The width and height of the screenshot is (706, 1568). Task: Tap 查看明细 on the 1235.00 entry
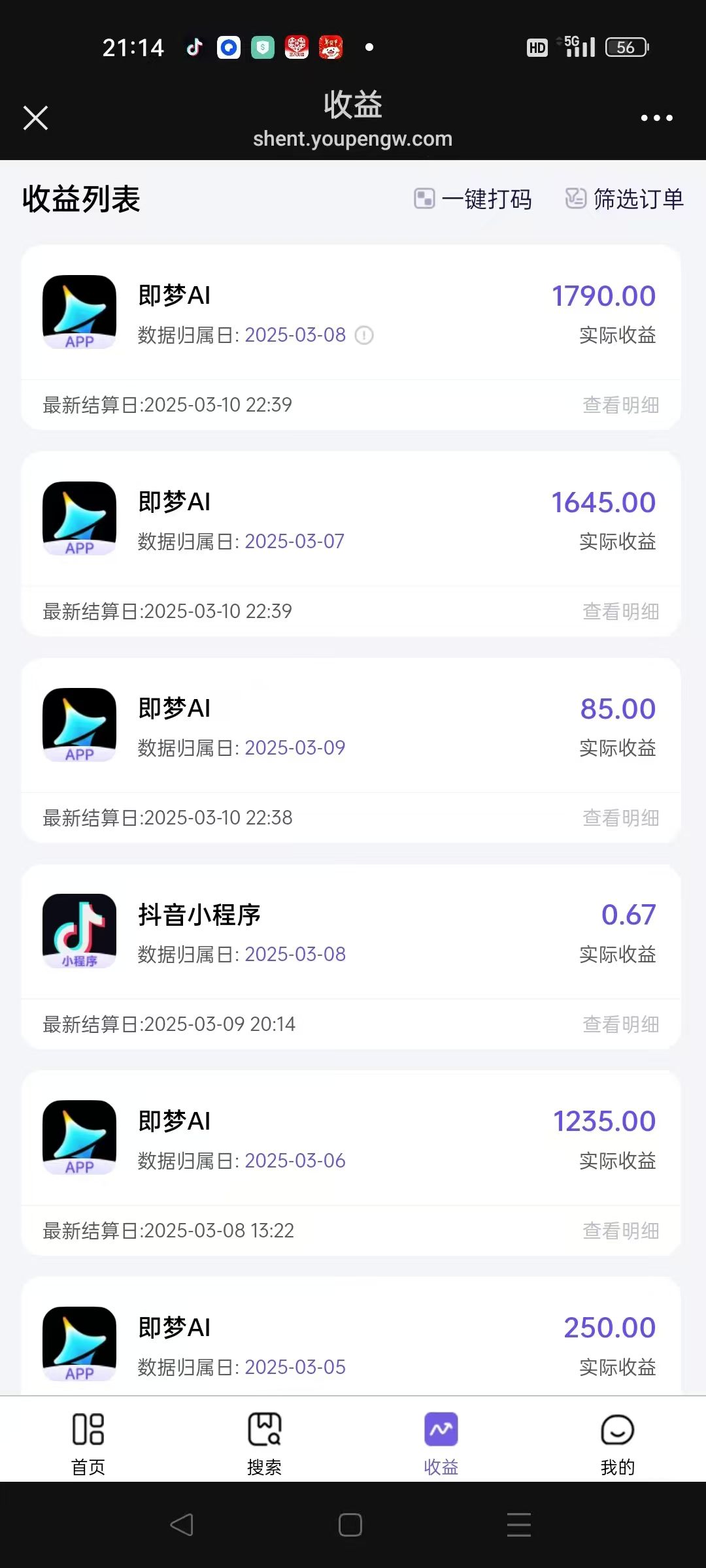[x=620, y=1231]
